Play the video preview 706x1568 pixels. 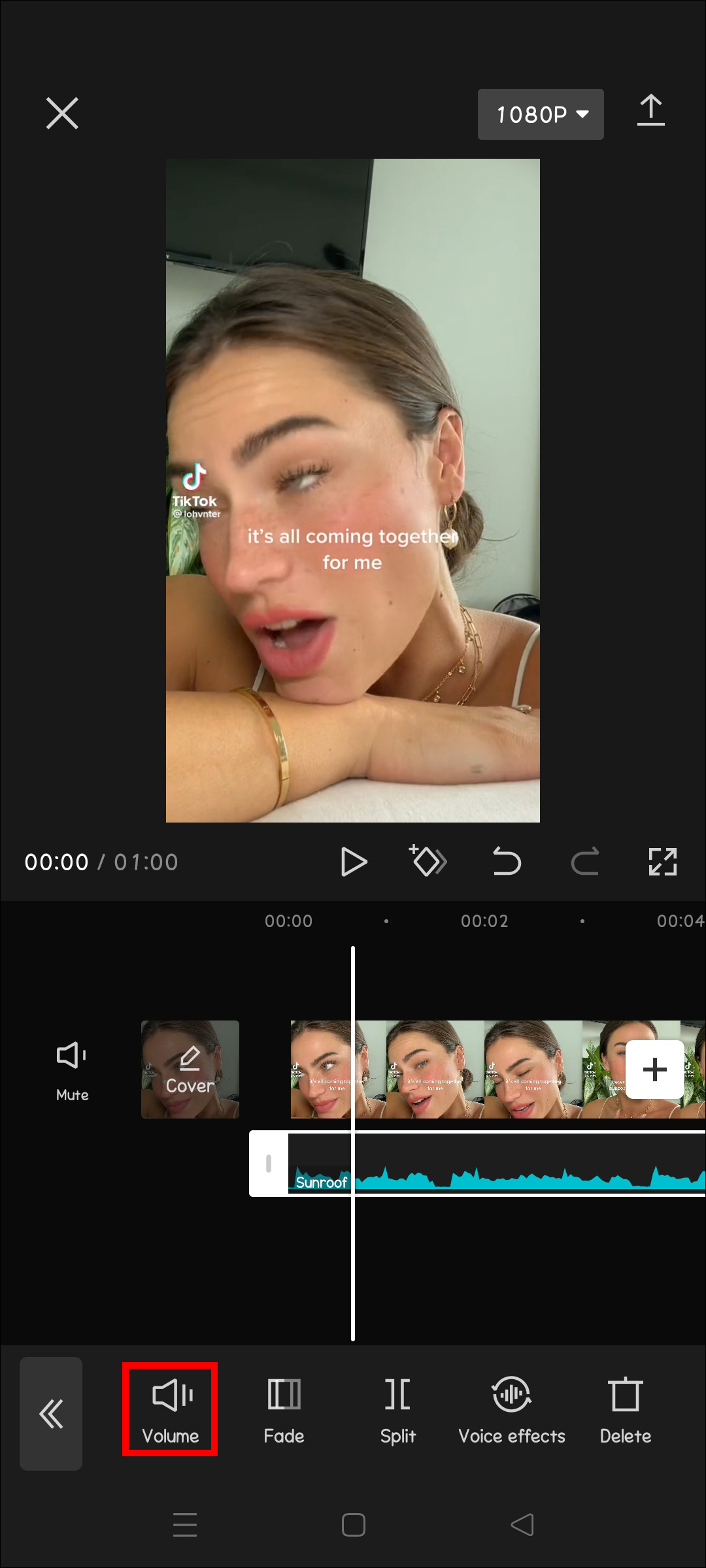(x=354, y=862)
